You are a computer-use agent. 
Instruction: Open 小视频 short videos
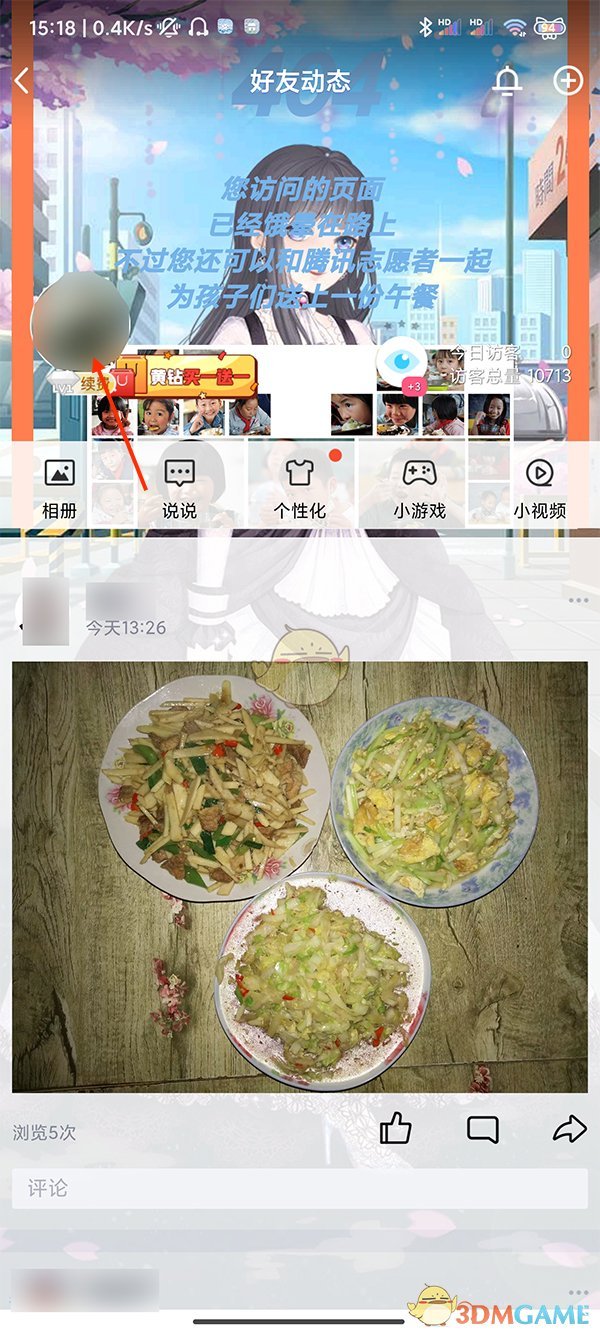540,488
